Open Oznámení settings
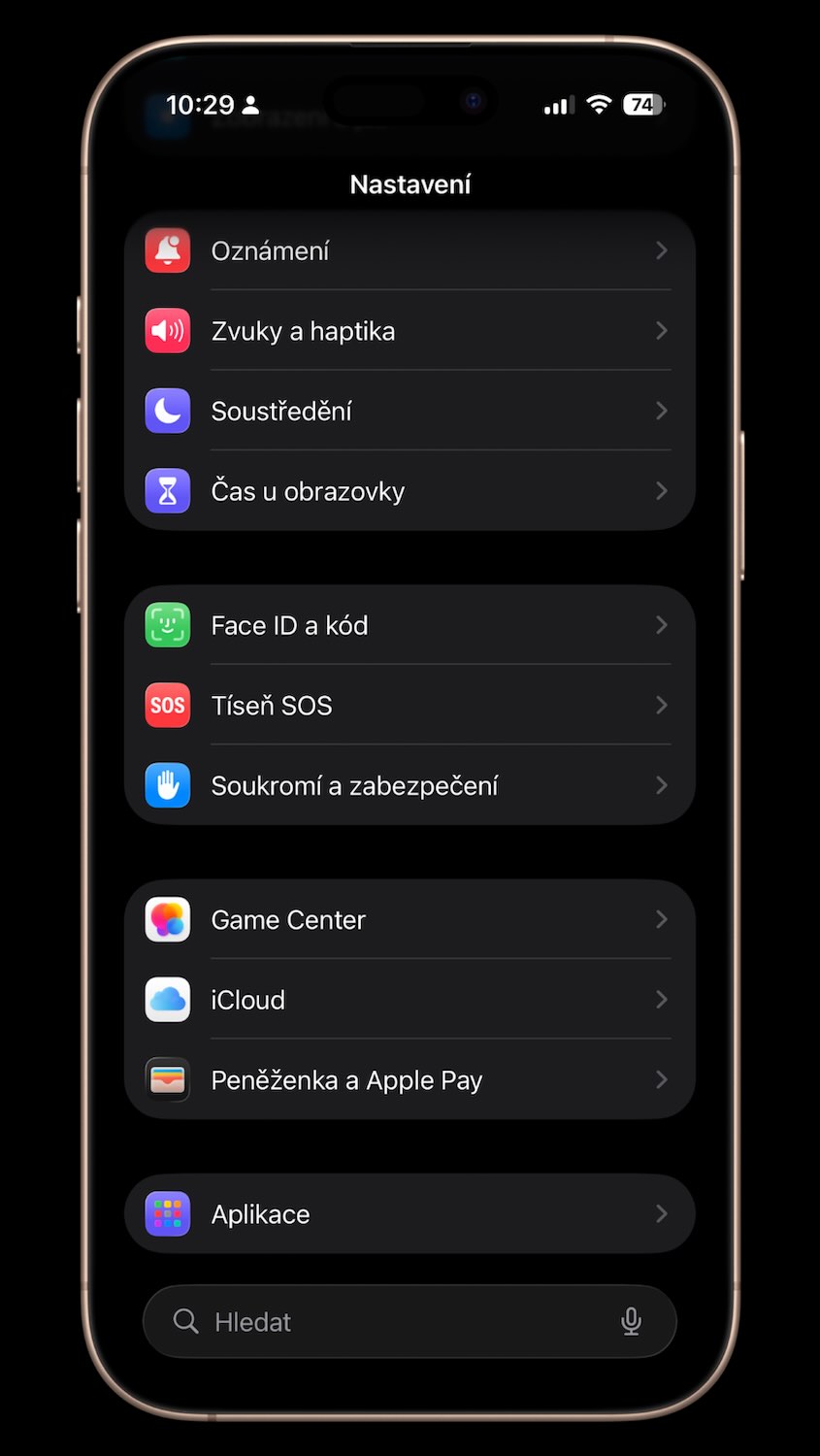The width and height of the screenshot is (820, 1456). click(409, 250)
